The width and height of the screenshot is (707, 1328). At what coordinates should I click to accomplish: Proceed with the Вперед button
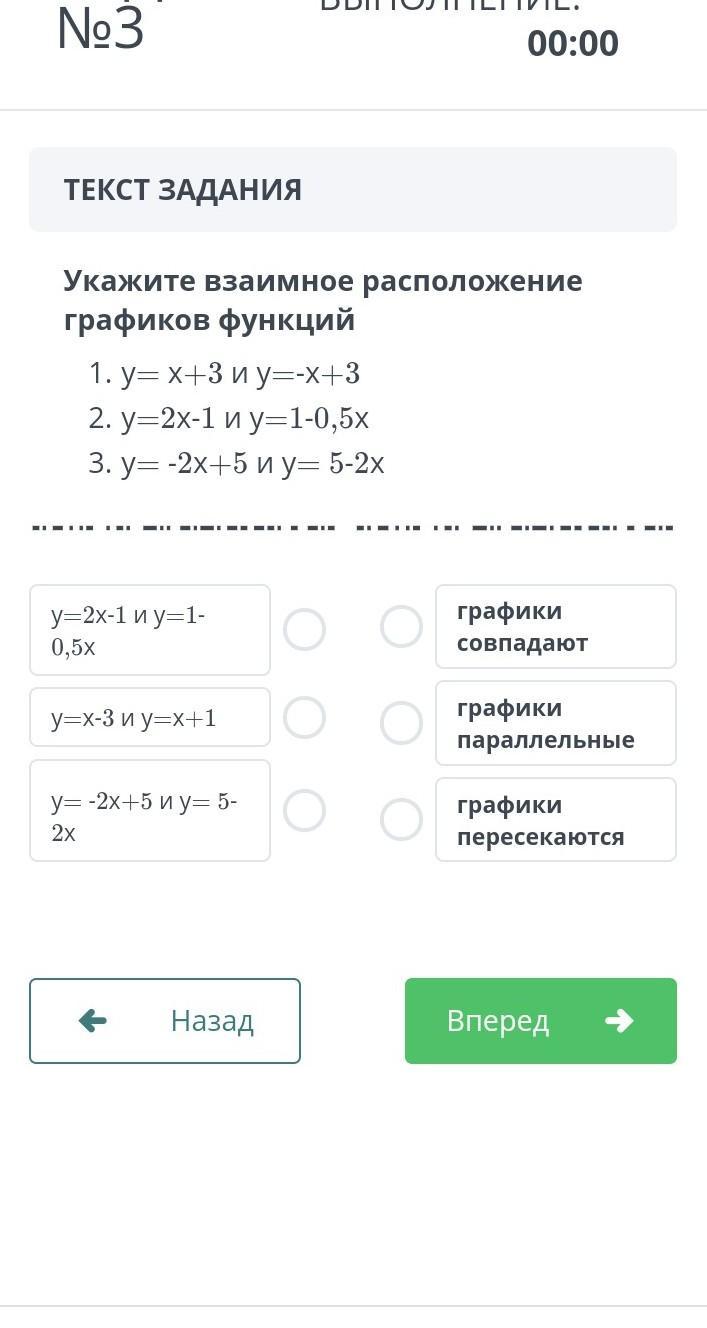(540, 1021)
